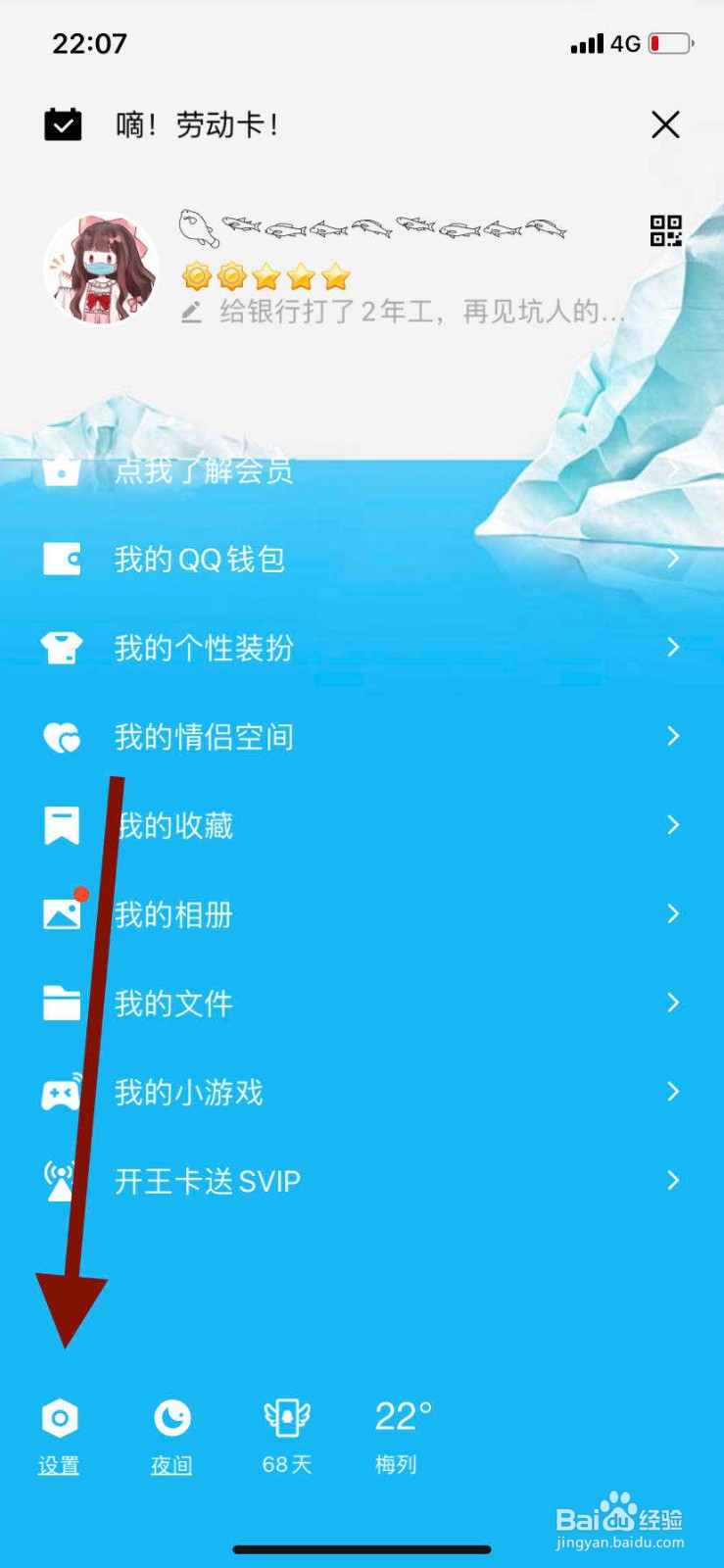Open 我的QQ钱包 wallet icon
This screenshot has width=724, height=1568.
(62, 559)
